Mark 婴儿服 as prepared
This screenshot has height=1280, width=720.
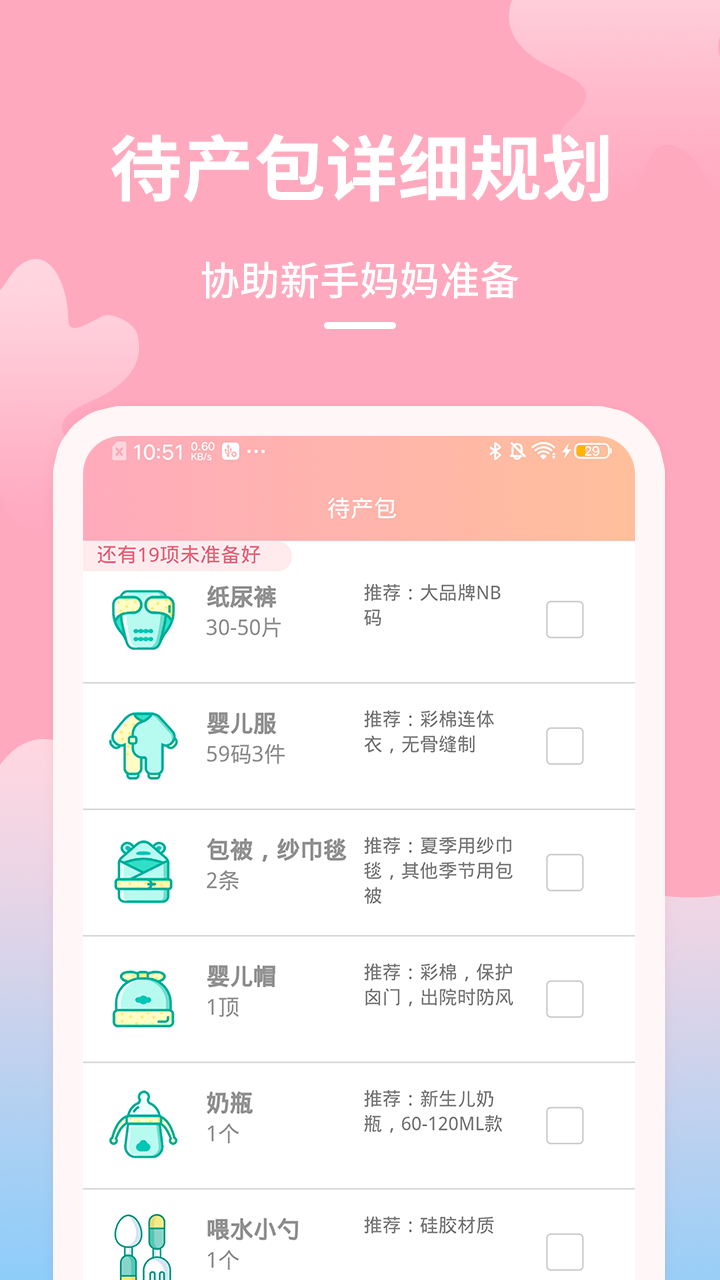coord(564,746)
